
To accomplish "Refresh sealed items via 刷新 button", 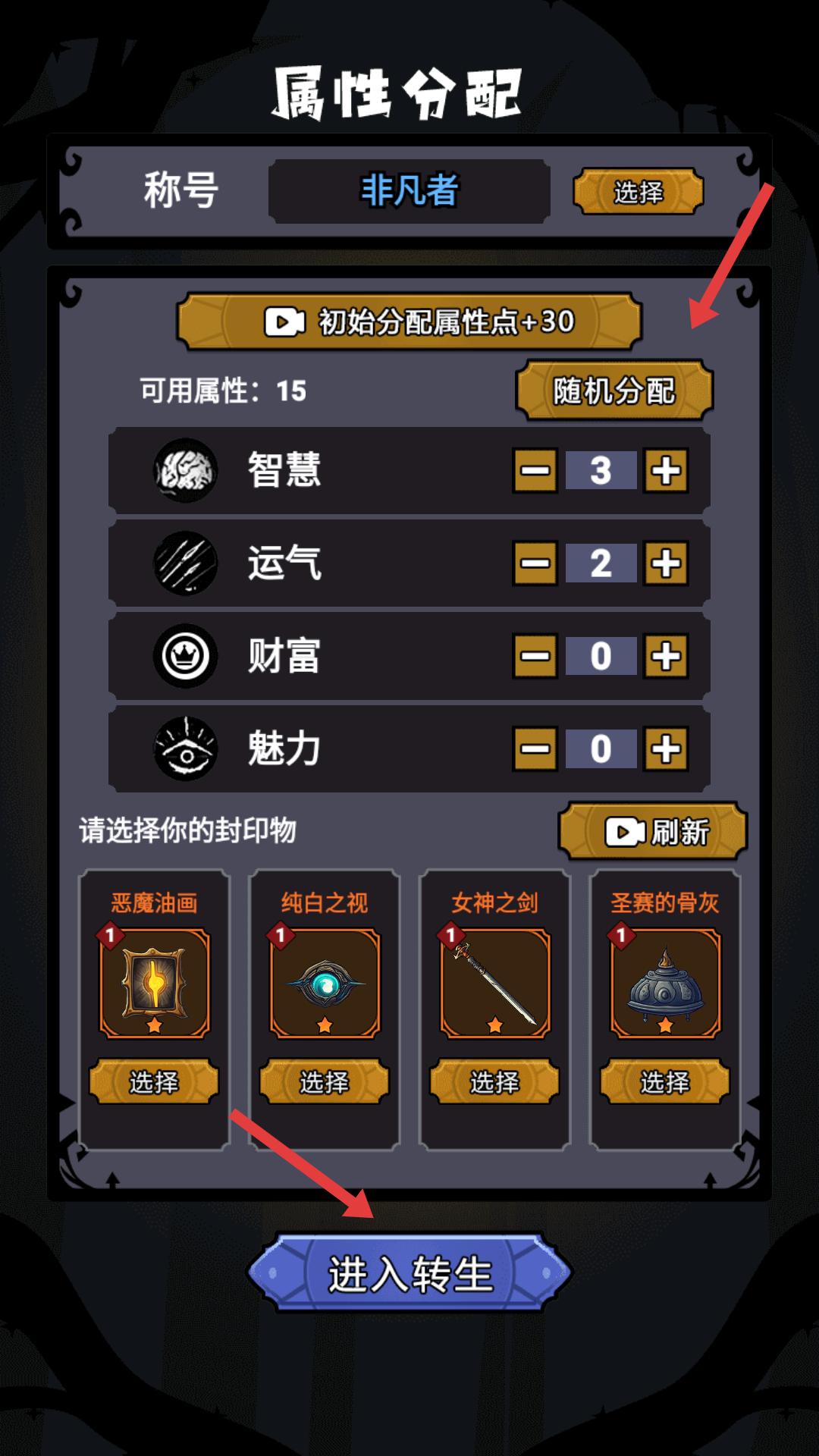I will 653,832.
